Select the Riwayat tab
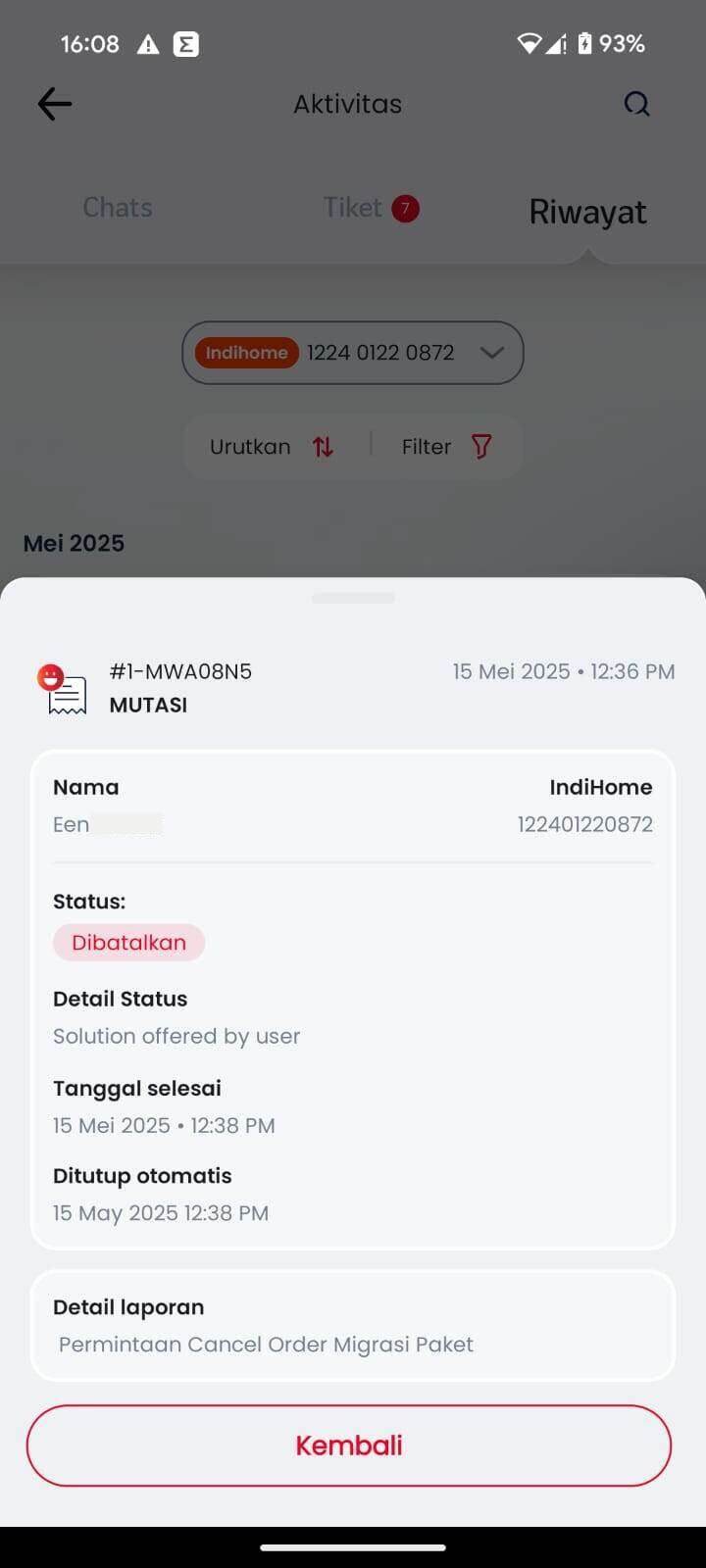This screenshot has width=706, height=1568. pos(587,212)
